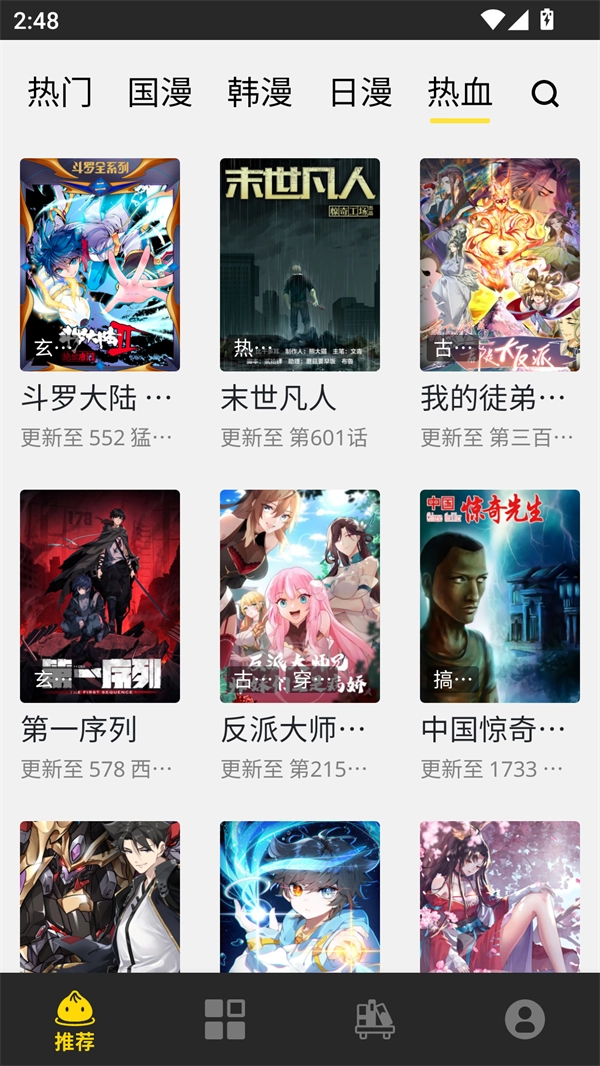The image size is (600, 1066).
Task: Switch to the 韩漫 tab
Action: point(260,92)
